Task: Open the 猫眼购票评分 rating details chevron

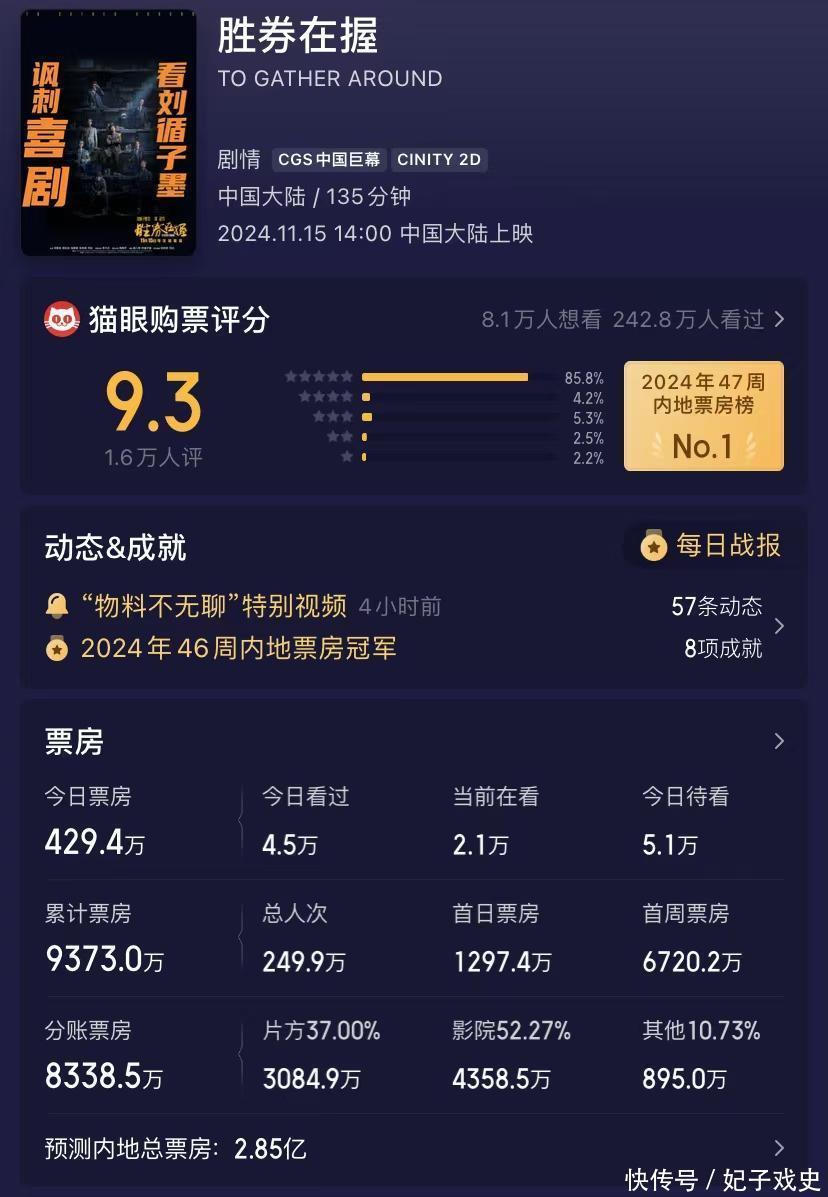Action: (x=779, y=320)
